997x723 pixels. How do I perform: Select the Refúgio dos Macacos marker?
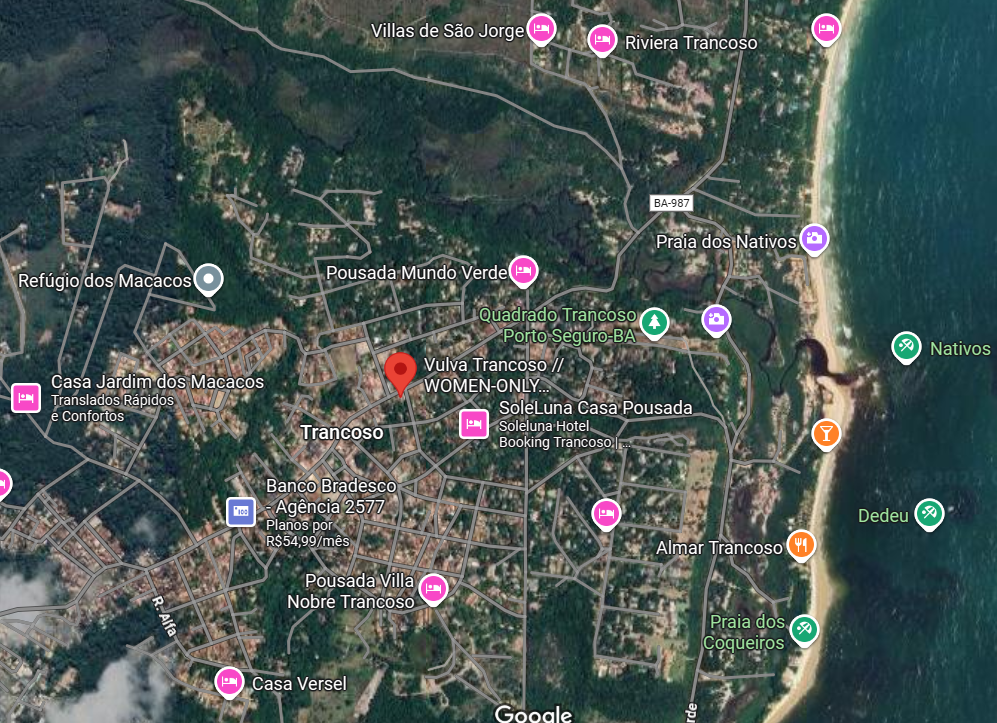[208, 279]
